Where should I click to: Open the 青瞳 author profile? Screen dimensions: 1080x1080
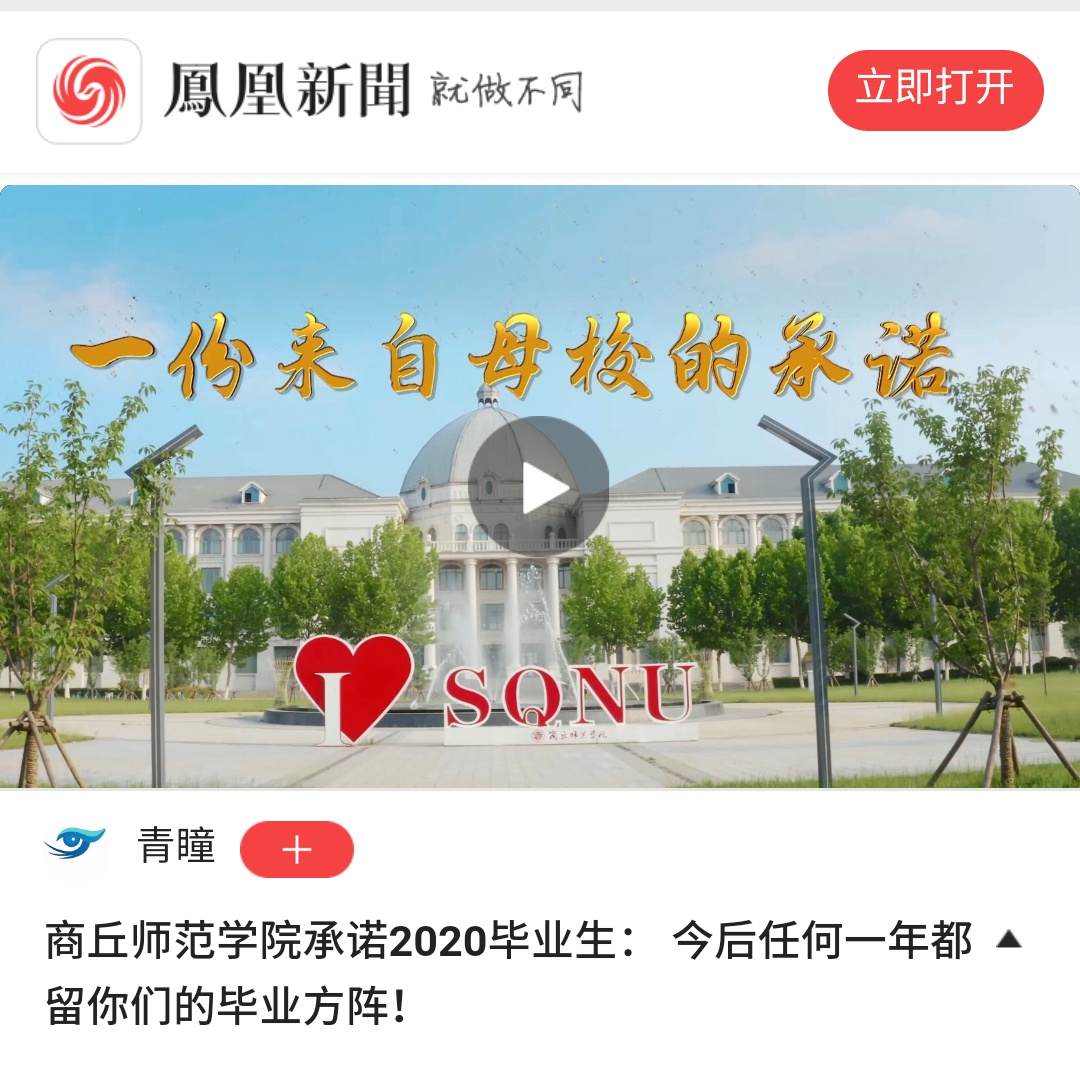point(176,848)
